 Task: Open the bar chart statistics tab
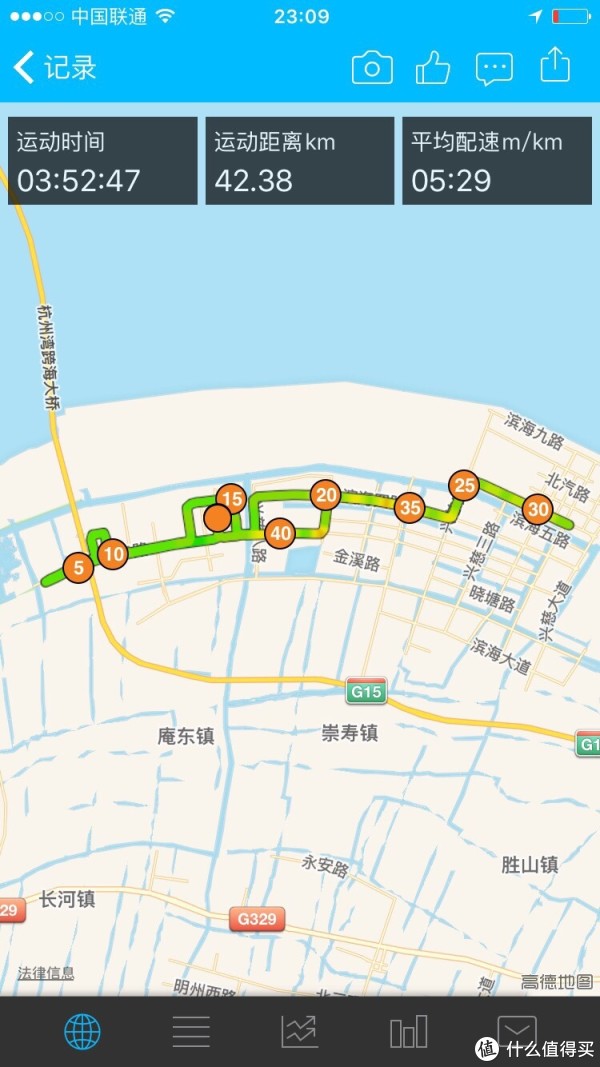pos(408,1032)
